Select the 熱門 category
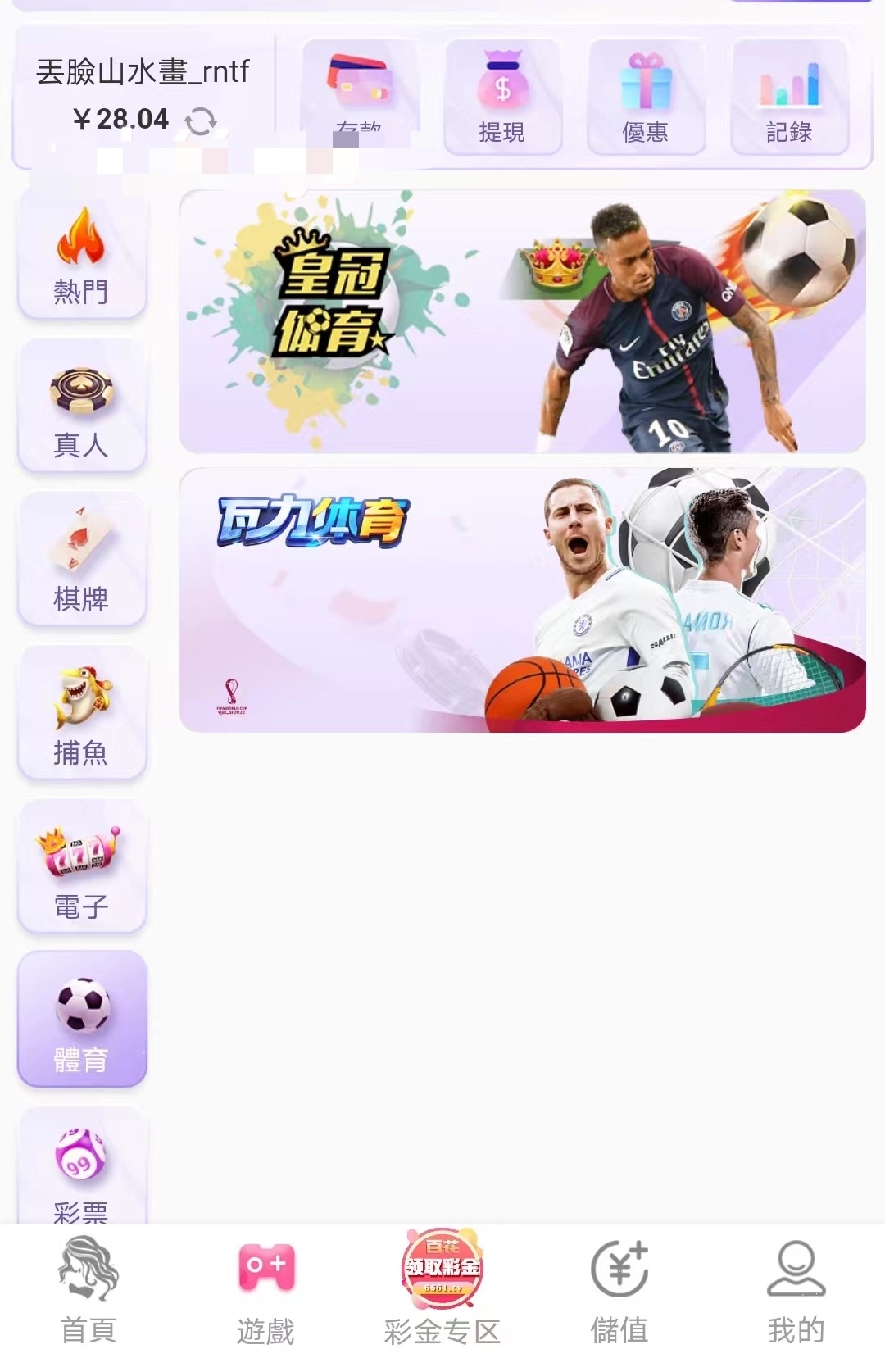 (x=81, y=255)
